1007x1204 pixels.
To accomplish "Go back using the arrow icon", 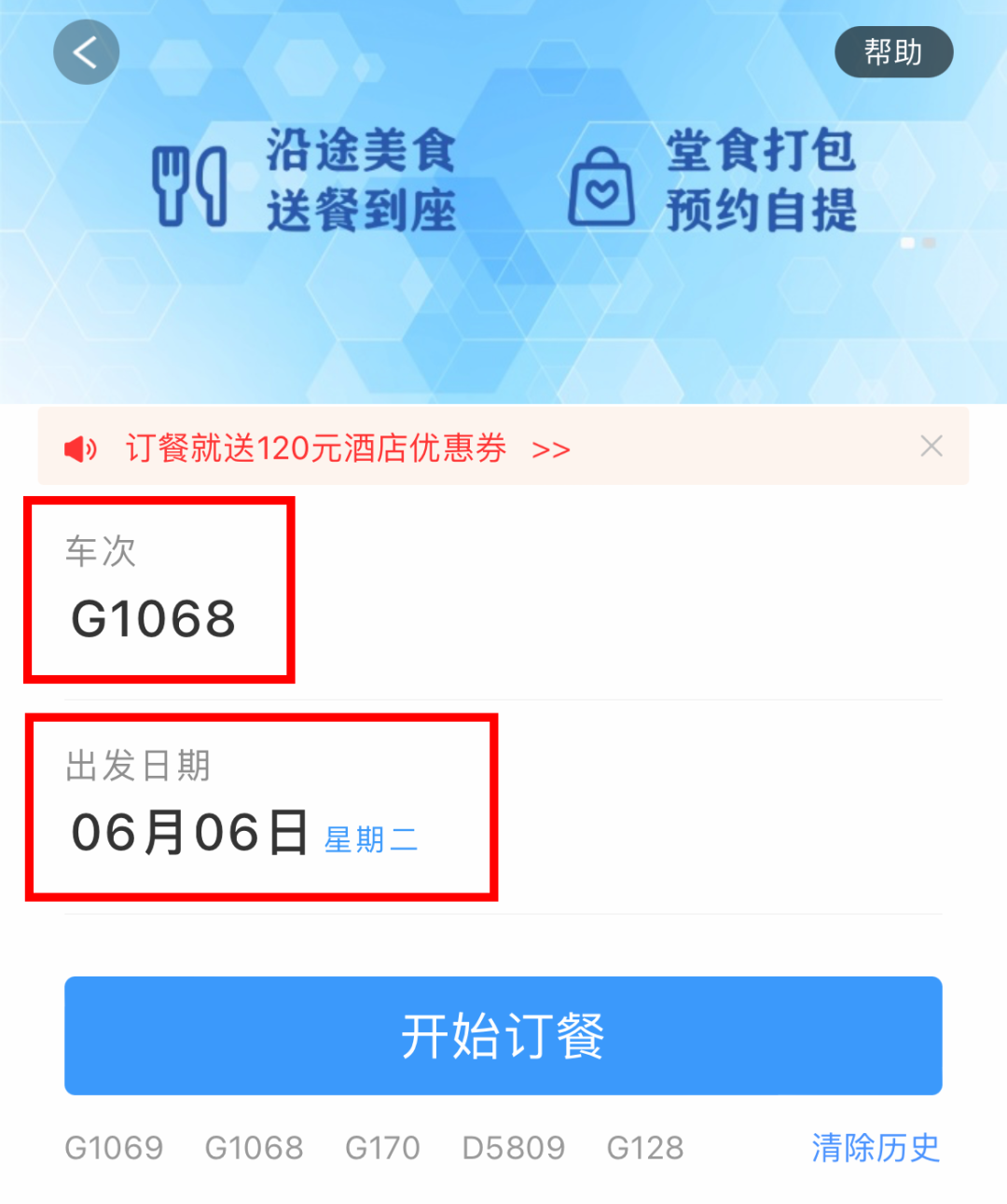I will pyautogui.click(x=86, y=52).
